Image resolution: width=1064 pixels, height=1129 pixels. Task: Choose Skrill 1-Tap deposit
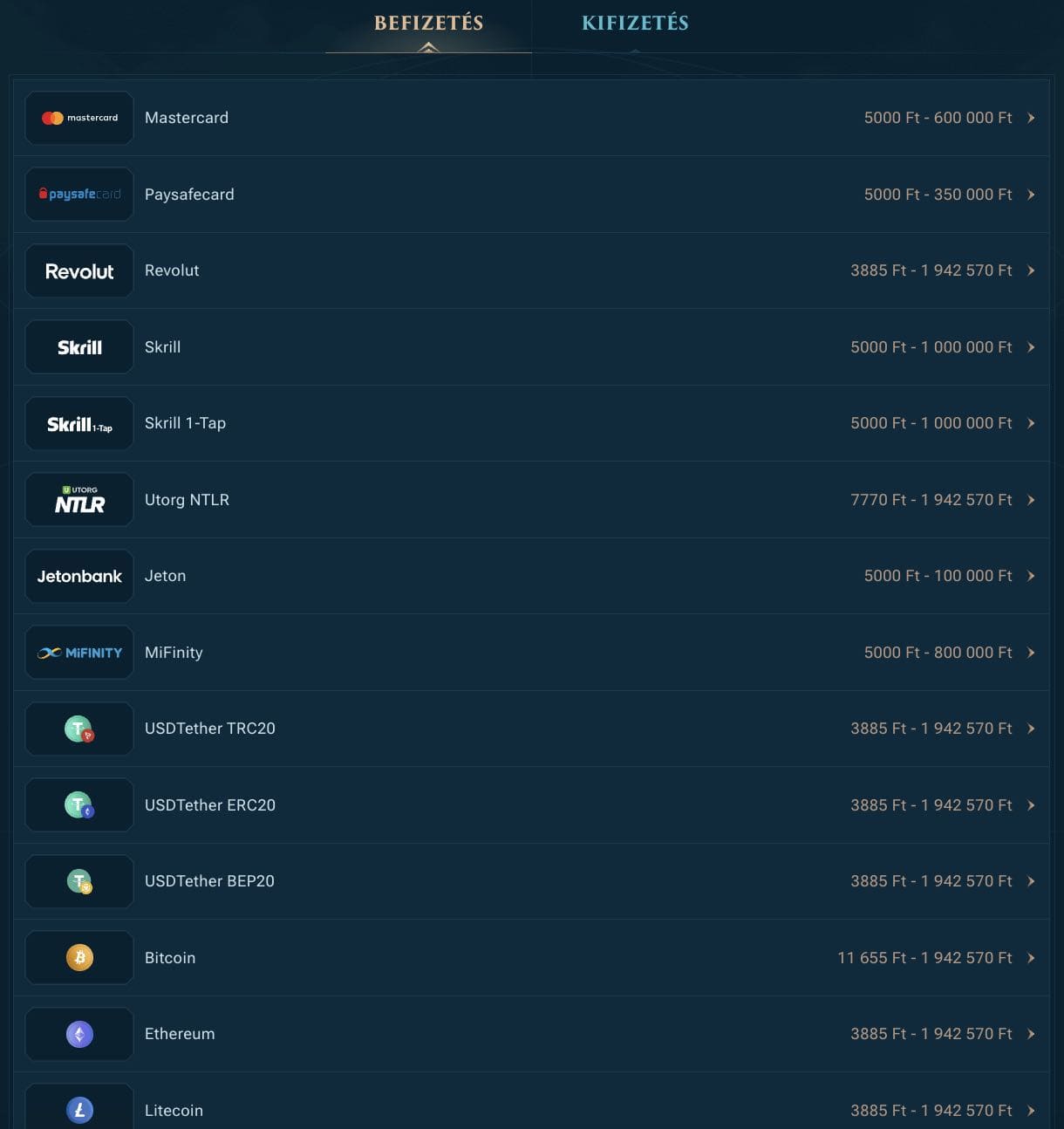[530, 423]
